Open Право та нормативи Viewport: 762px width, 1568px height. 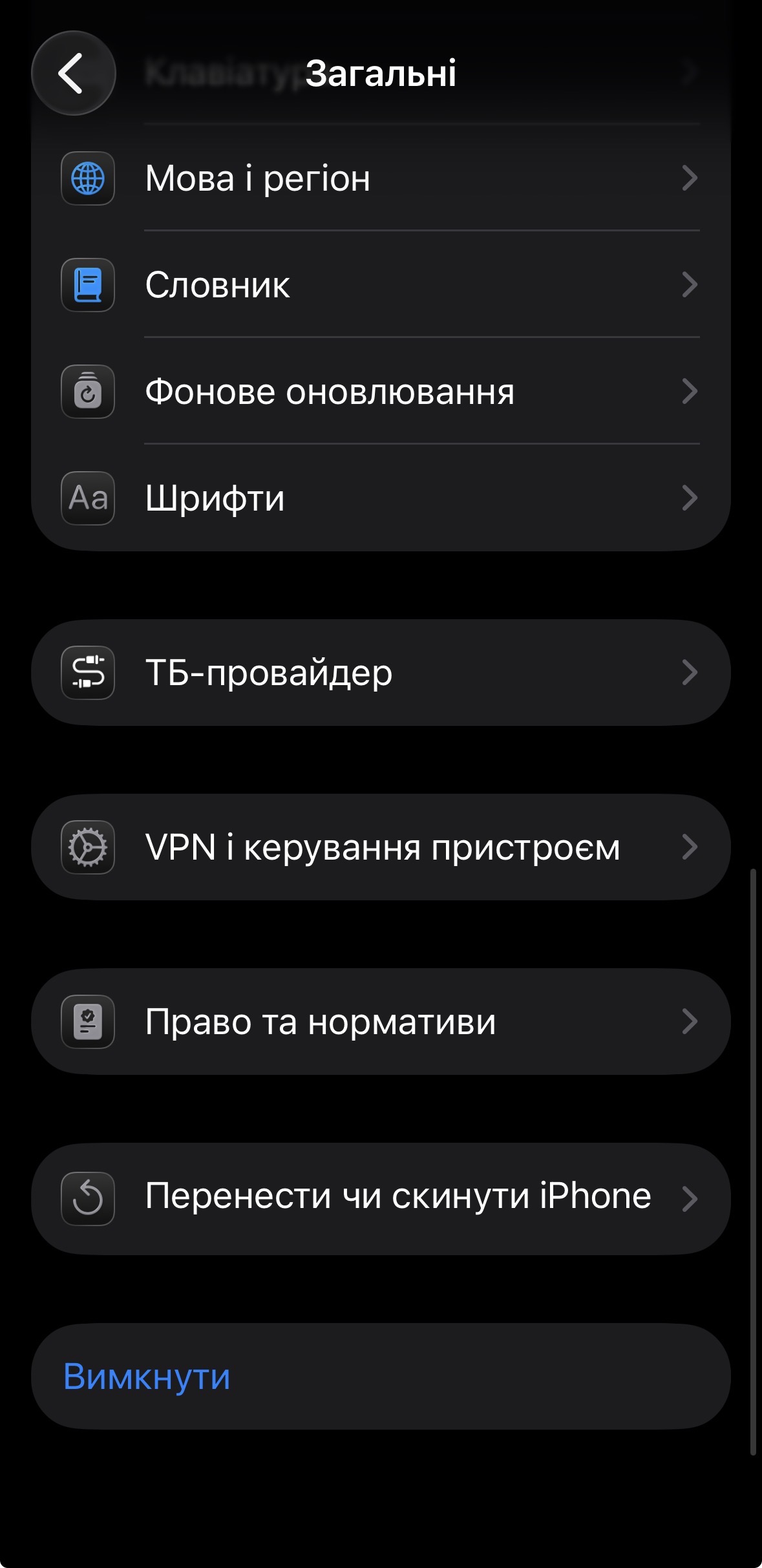pyautogui.click(x=380, y=1022)
